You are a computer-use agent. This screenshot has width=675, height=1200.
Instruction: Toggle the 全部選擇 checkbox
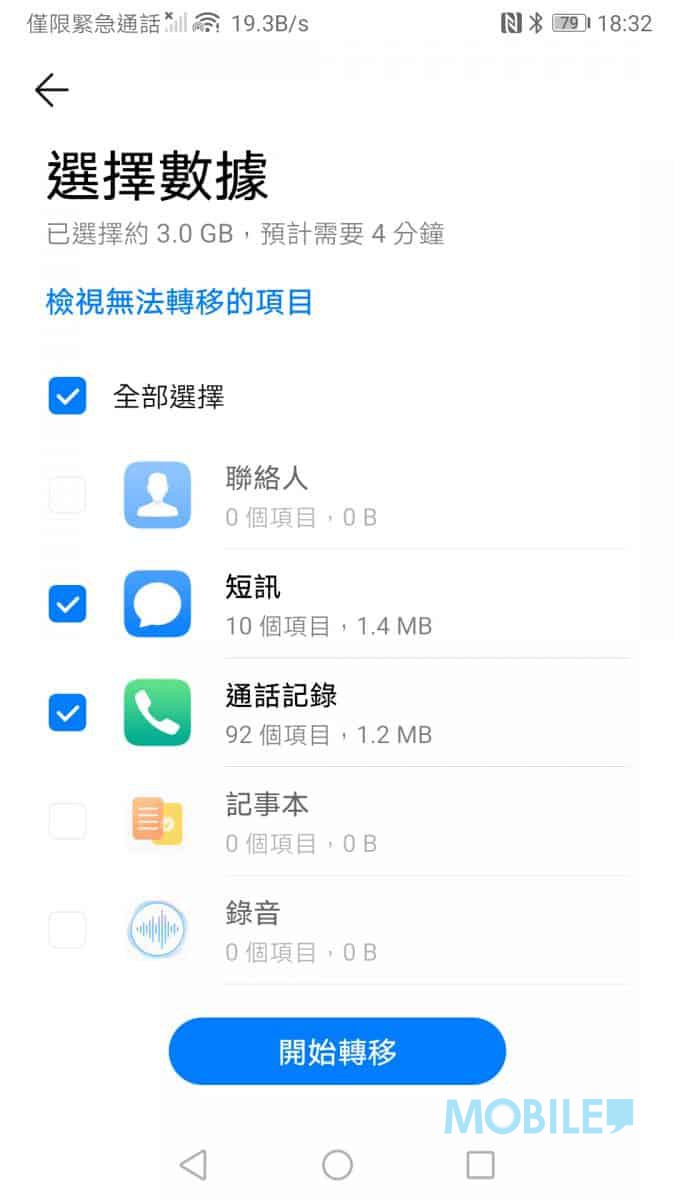click(68, 396)
